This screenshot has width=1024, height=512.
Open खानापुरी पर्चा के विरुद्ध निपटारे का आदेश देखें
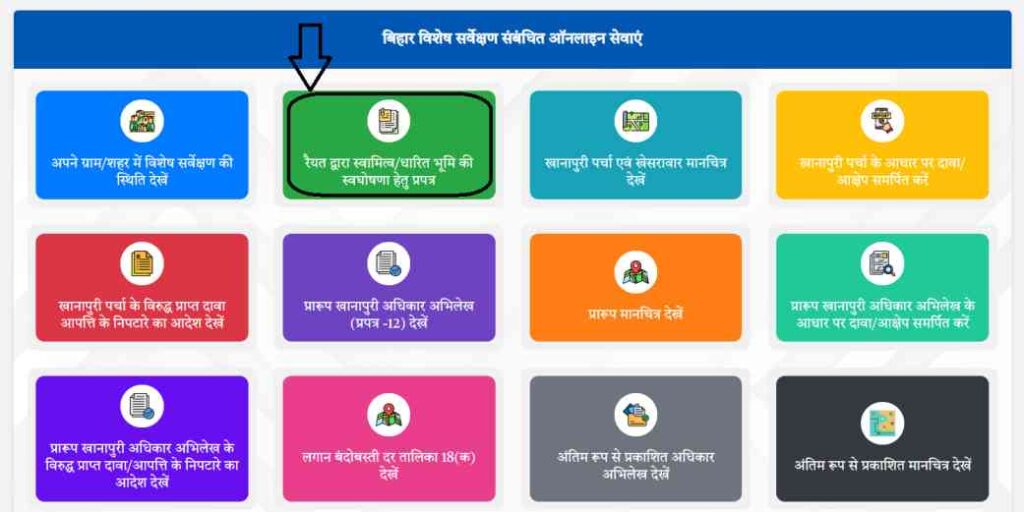pos(142,288)
